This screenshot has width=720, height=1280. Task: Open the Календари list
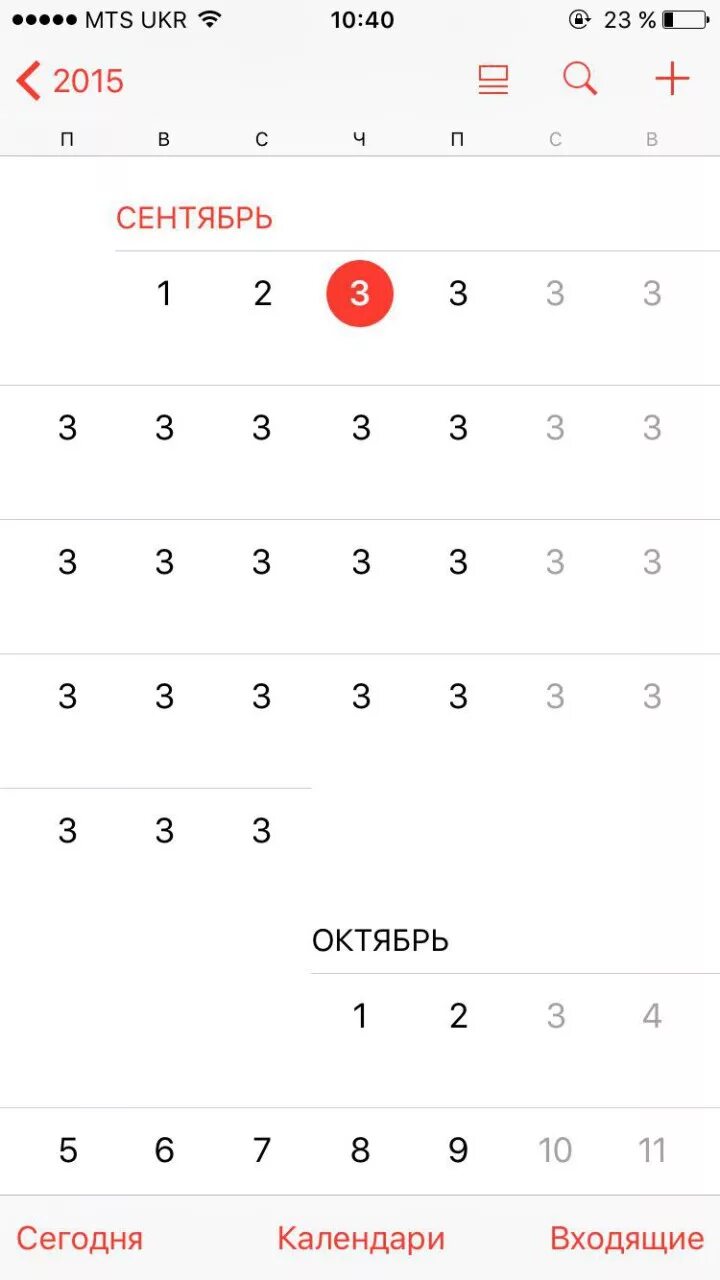361,1239
